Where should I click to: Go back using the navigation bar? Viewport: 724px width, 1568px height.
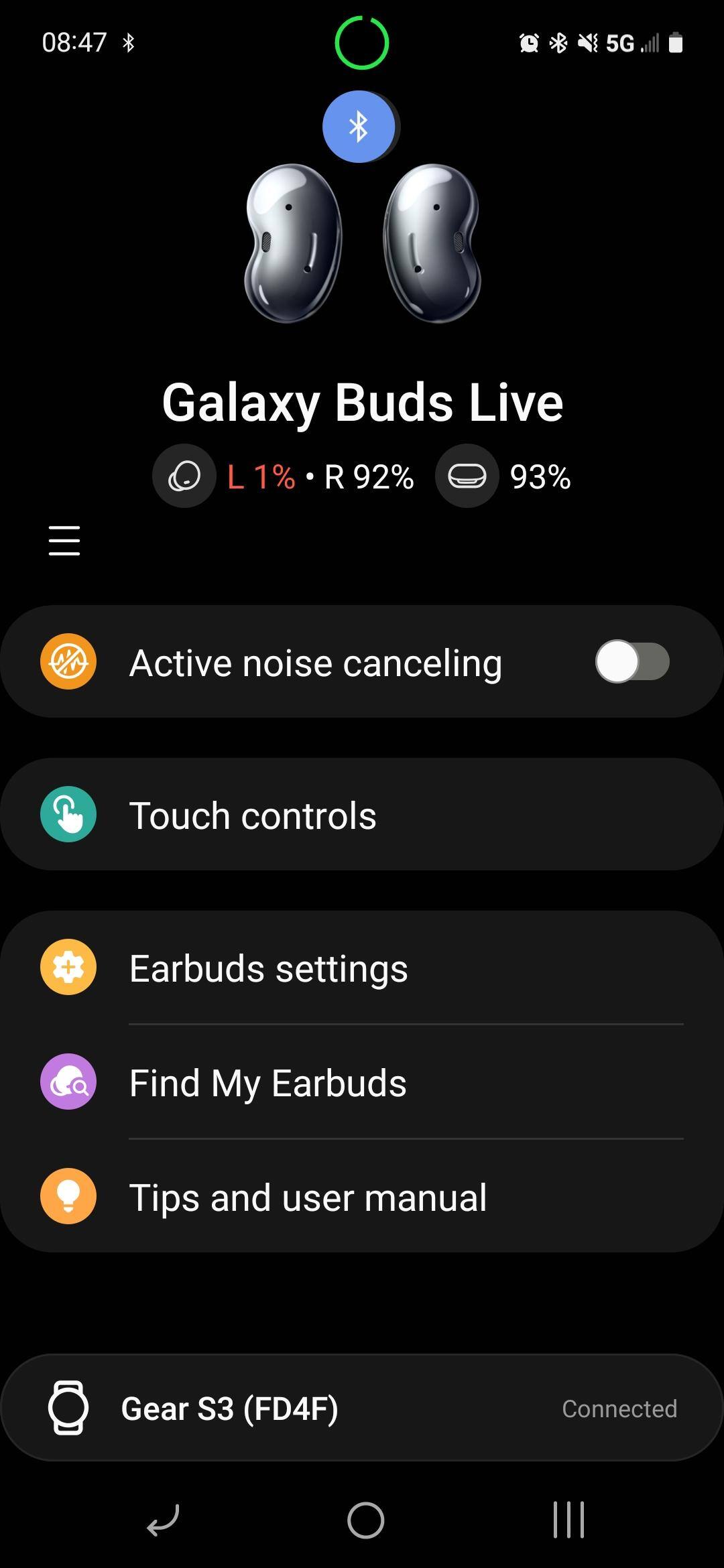pos(163,1520)
